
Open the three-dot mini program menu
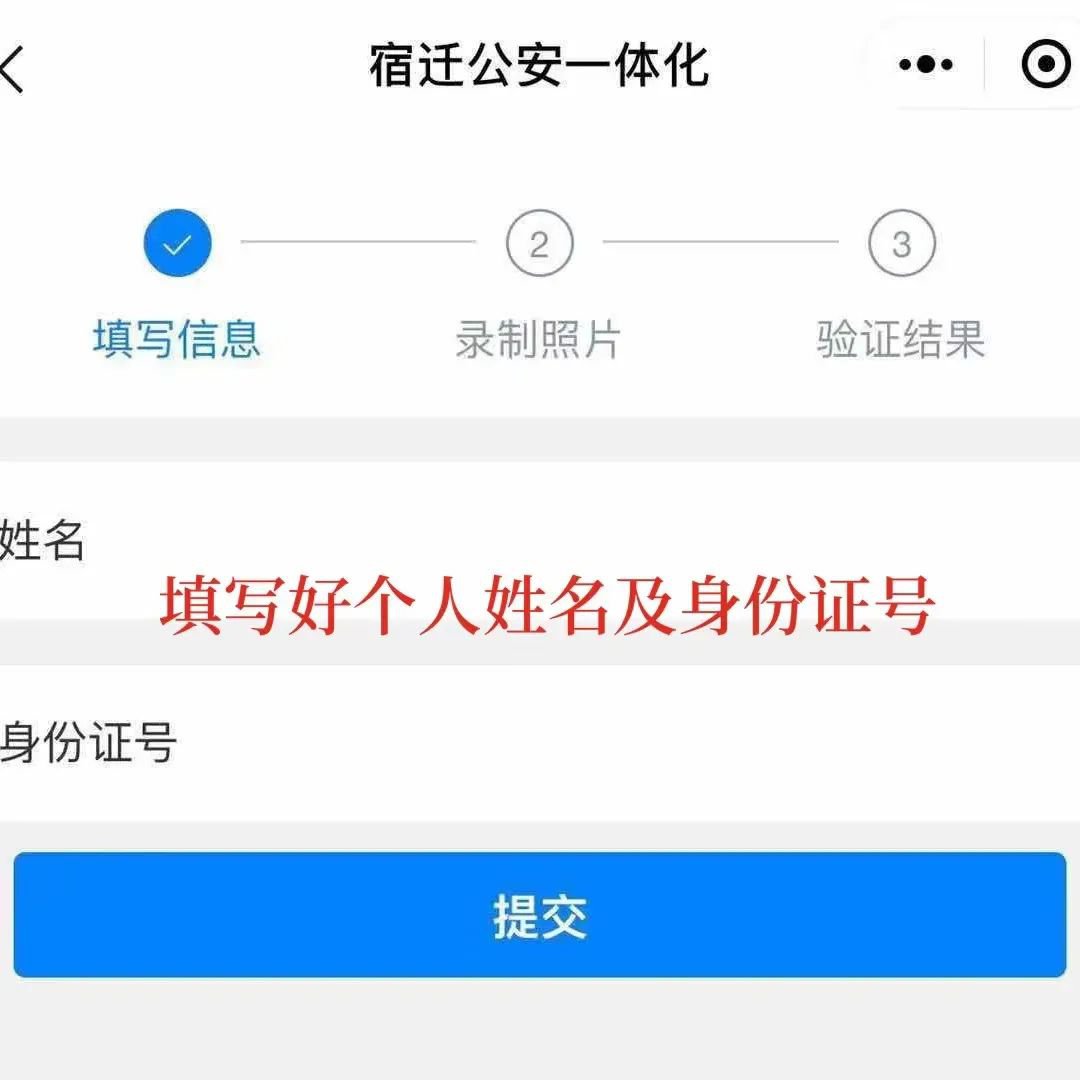(925, 66)
